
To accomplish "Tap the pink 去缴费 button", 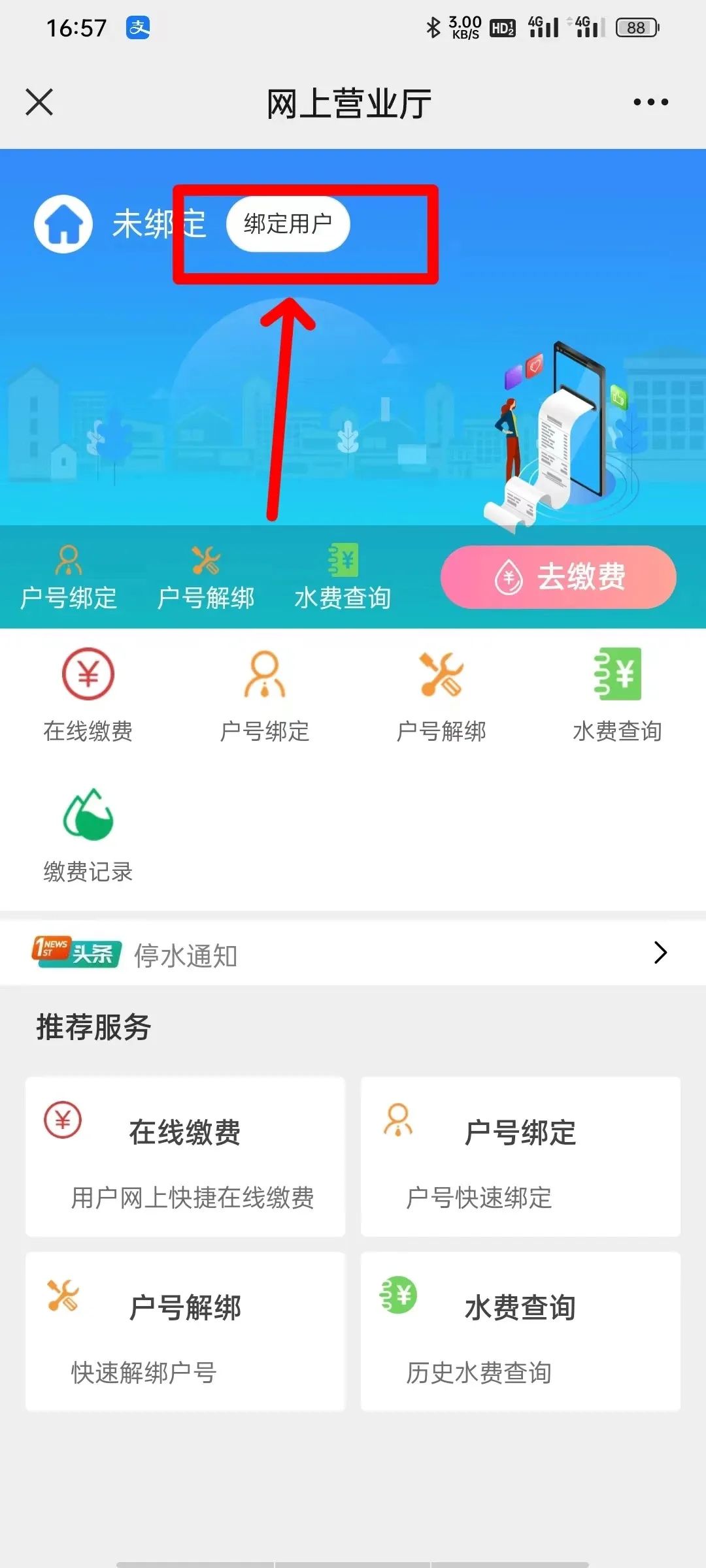I will point(558,577).
